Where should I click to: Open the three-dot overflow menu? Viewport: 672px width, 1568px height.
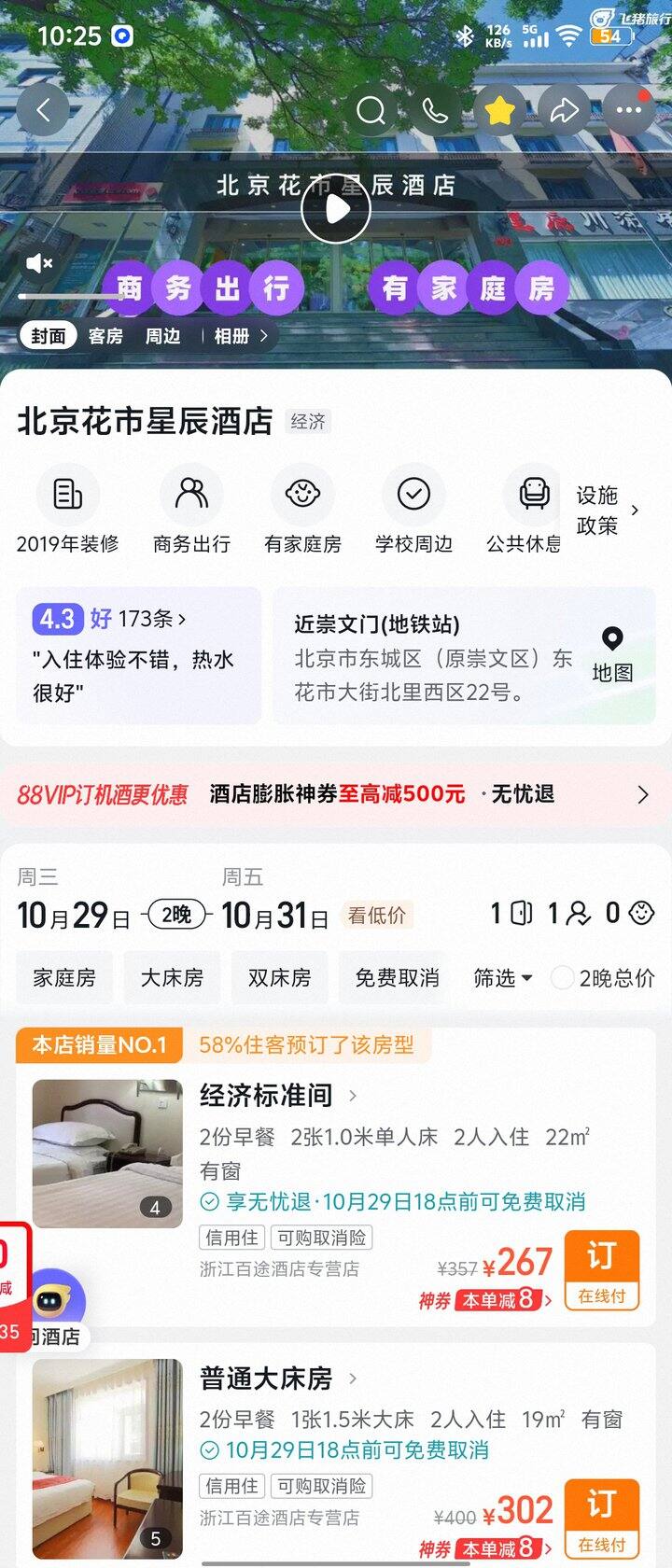[x=628, y=111]
